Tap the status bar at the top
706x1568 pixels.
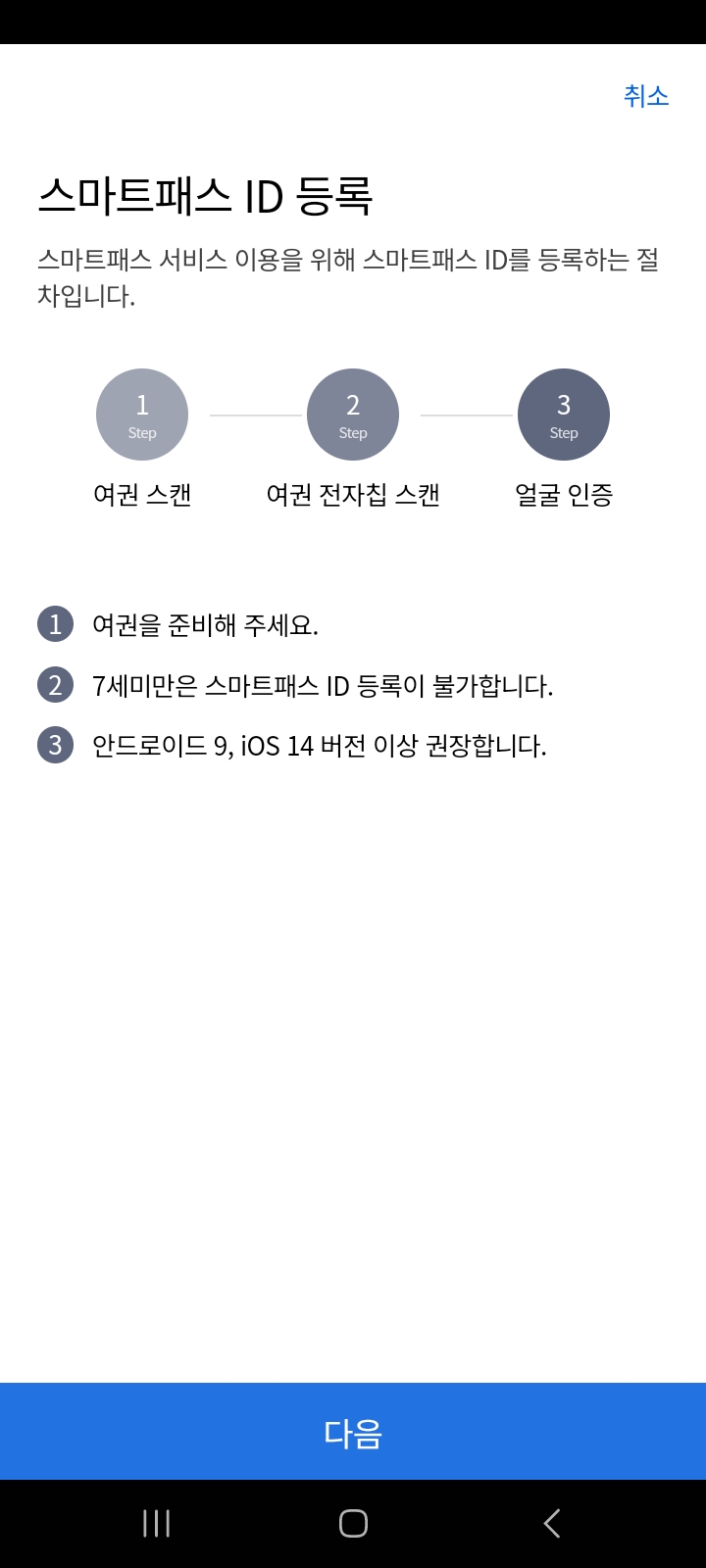(353, 20)
